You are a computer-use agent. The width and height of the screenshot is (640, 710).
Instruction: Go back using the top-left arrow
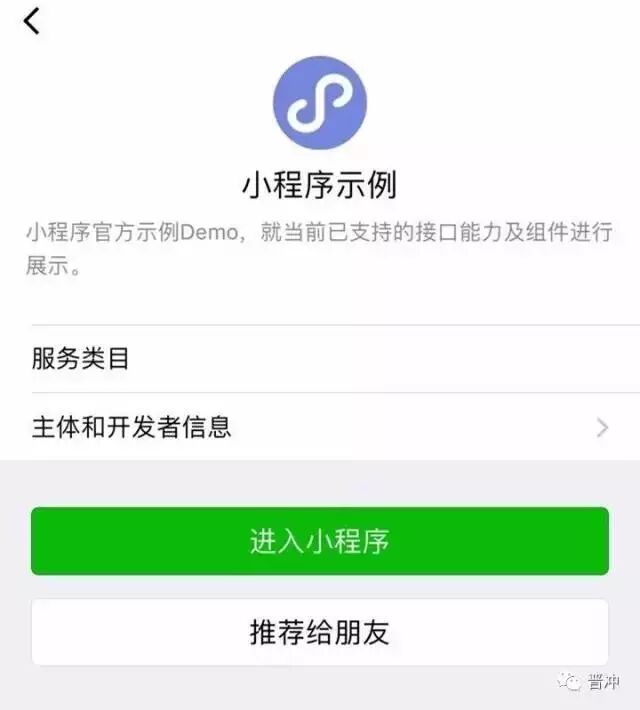[33, 20]
